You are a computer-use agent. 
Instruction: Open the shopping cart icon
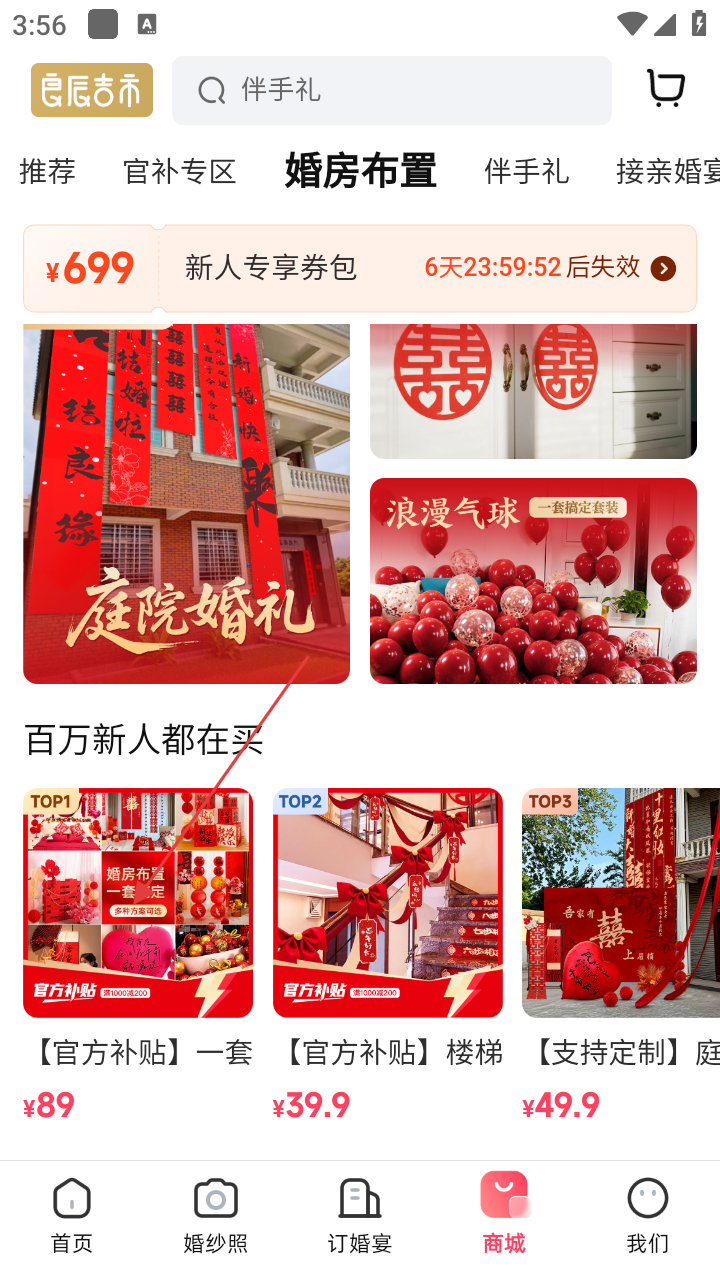click(x=665, y=89)
